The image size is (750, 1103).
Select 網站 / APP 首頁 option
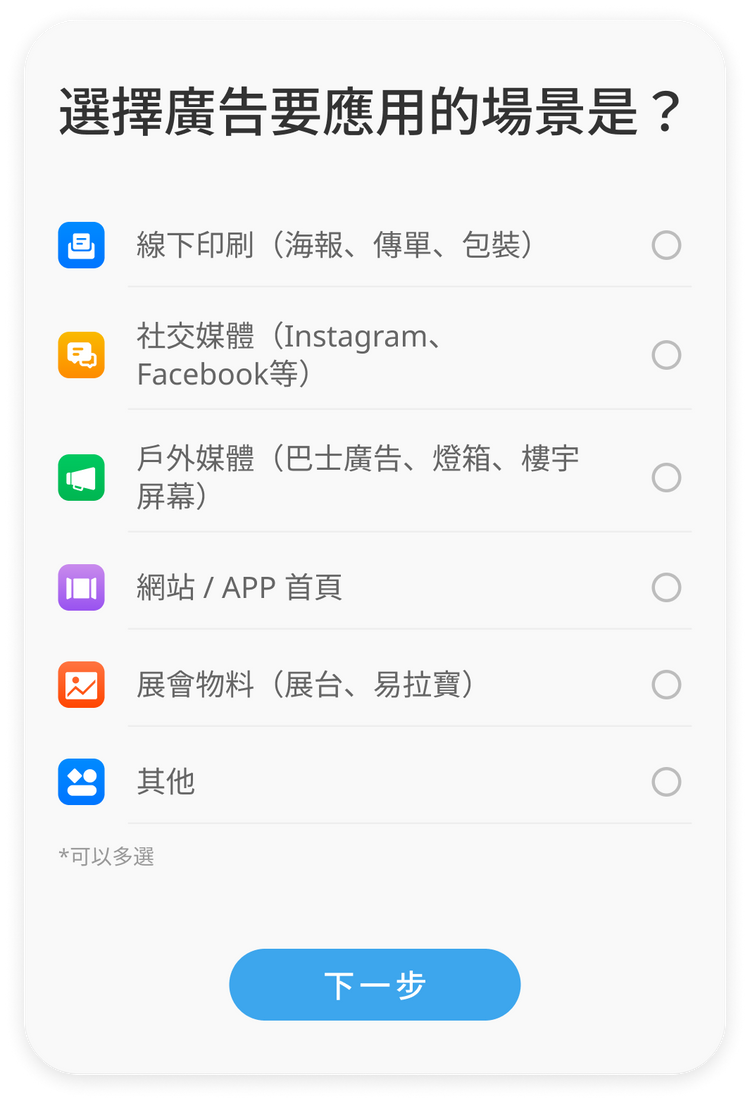pos(666,587)
